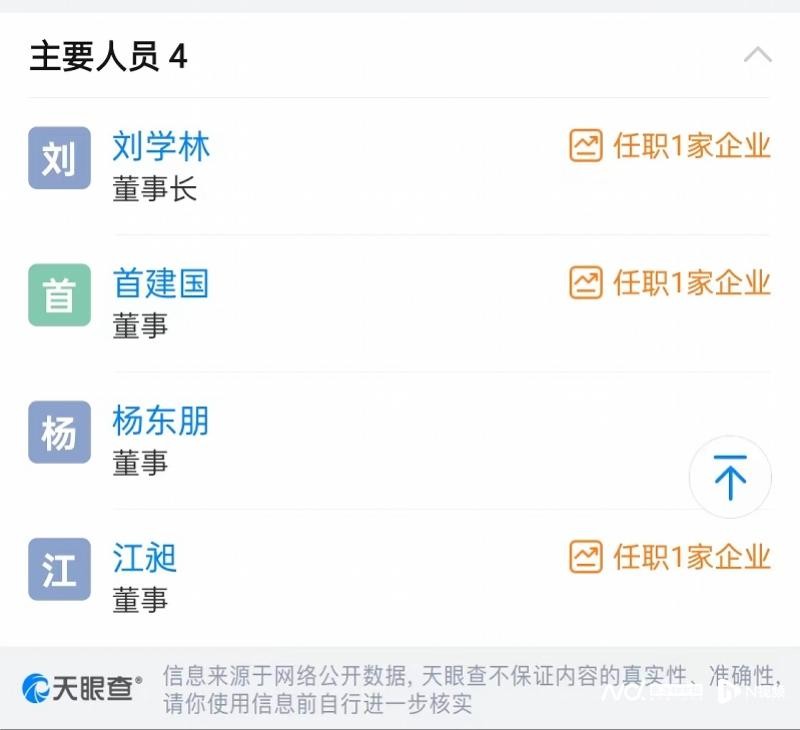Viewport: 800px width, 730px height.
Task: Collapse the 主要人员 section
Action: tap(757, 56)
